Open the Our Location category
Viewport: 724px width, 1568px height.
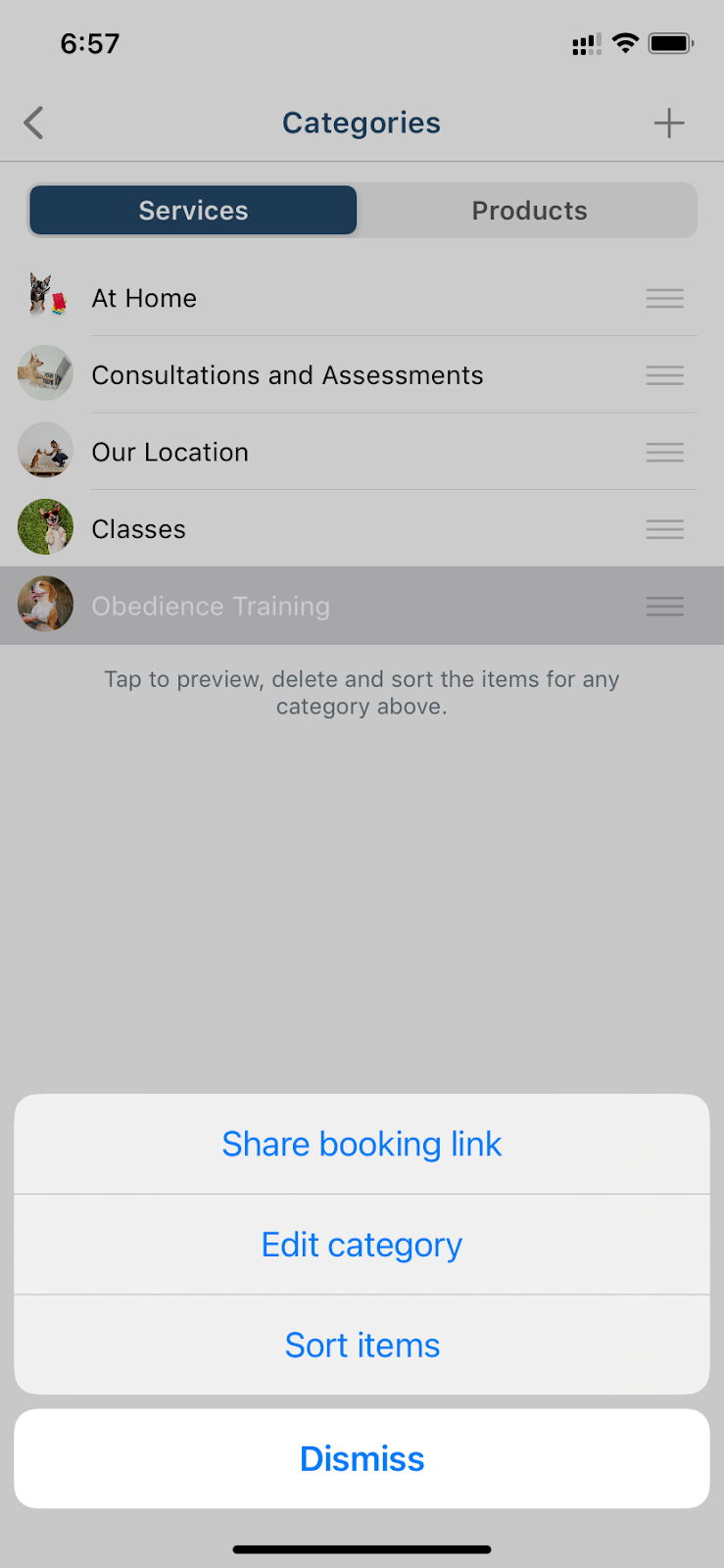click(362, 452)
